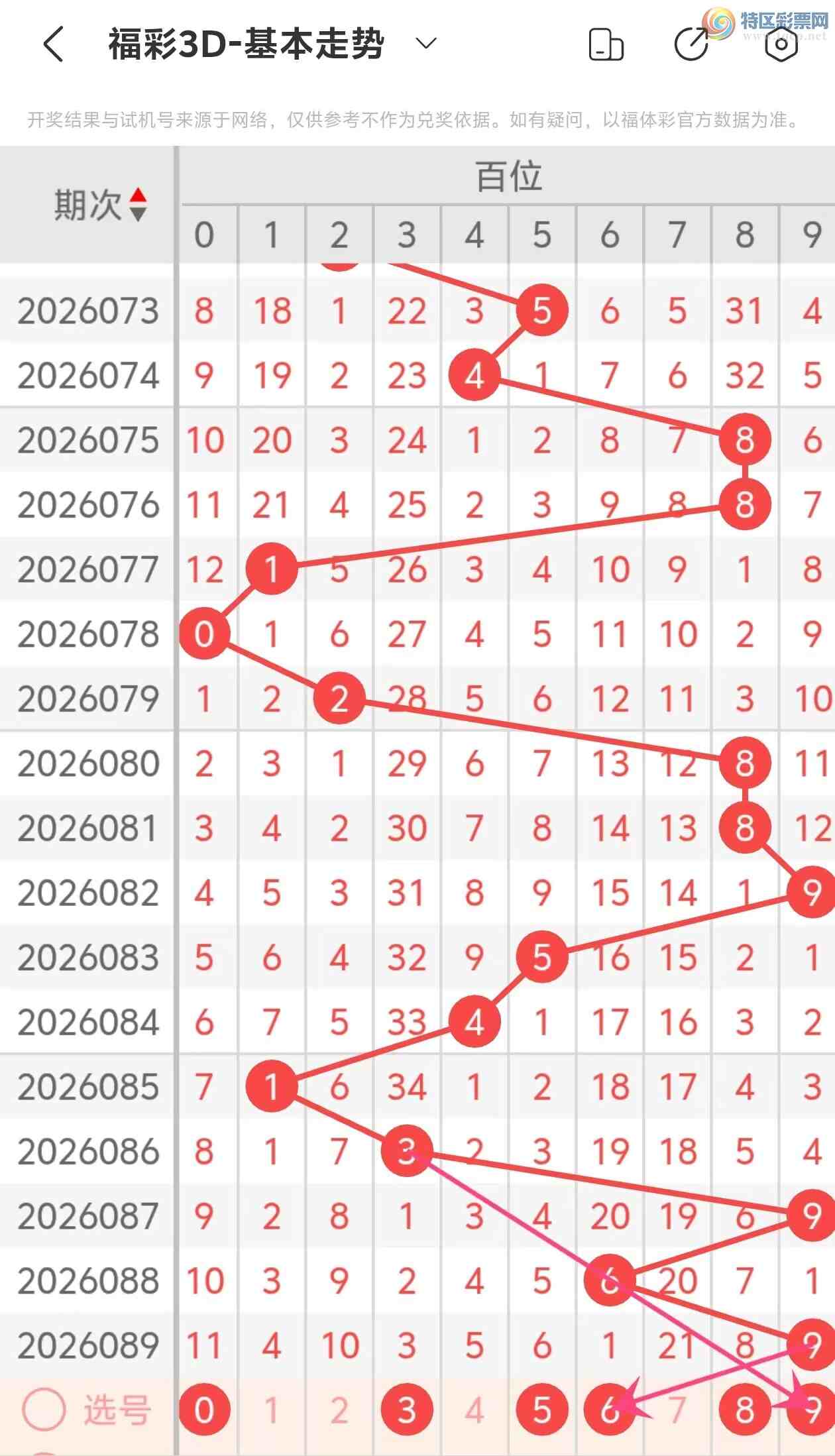Expand the 福彩3D-基本走势 chart type dropdown
Screen dimensions: 835x1456
pos(425,44)
